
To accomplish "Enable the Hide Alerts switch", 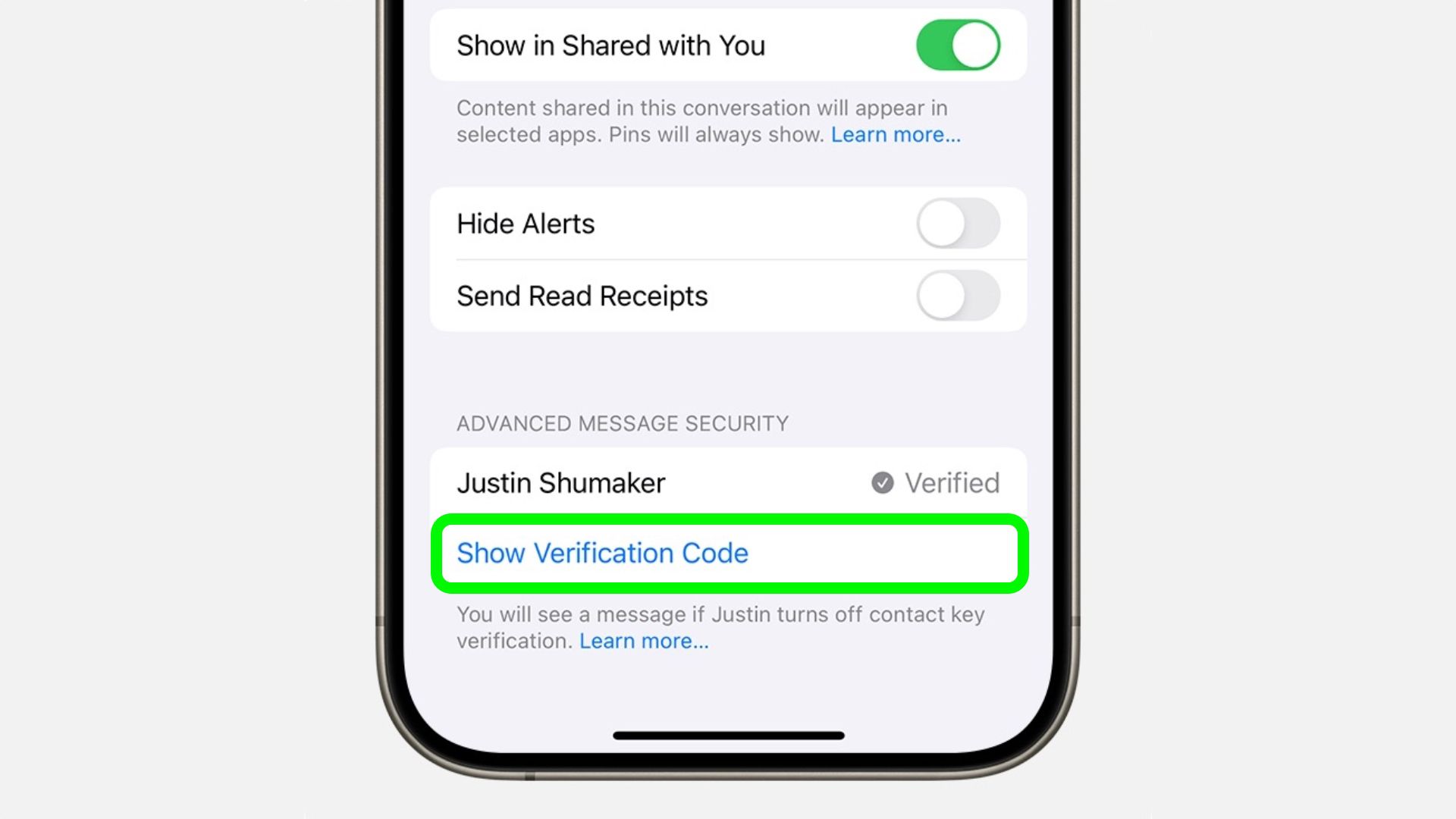I will click(x=958, y=224).
